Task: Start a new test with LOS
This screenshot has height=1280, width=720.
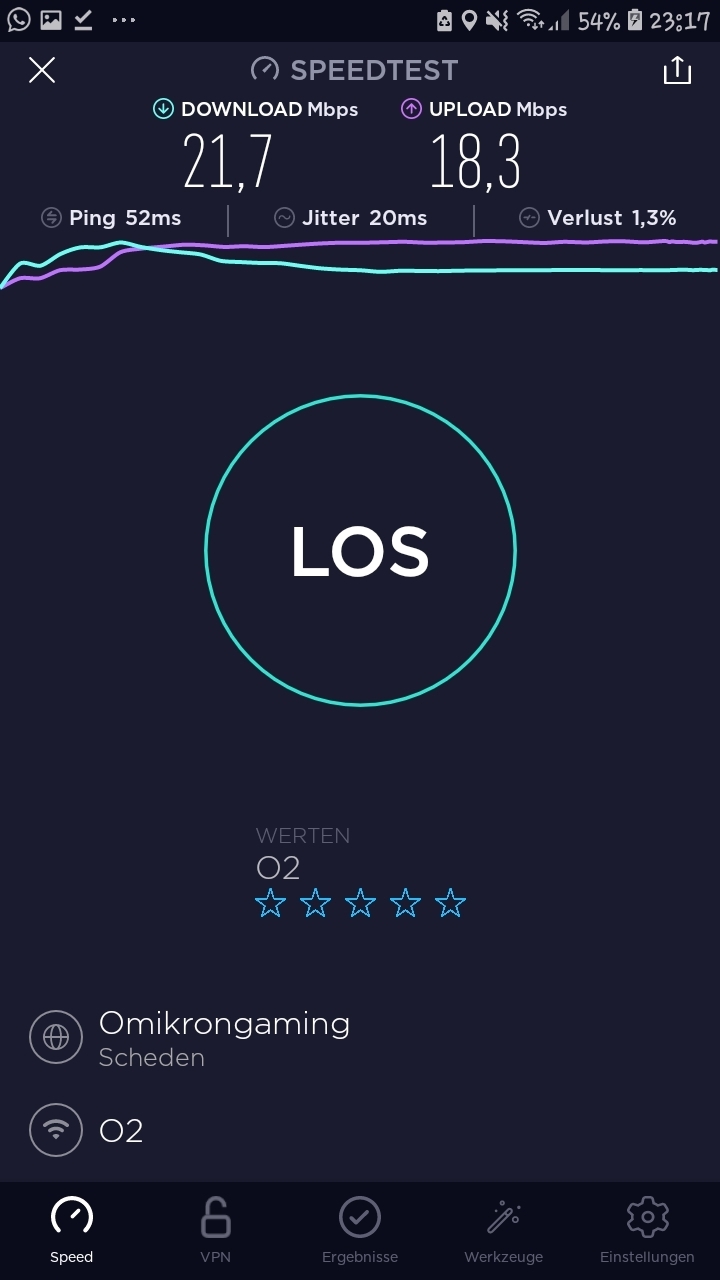Action: [x=360, y=550]
